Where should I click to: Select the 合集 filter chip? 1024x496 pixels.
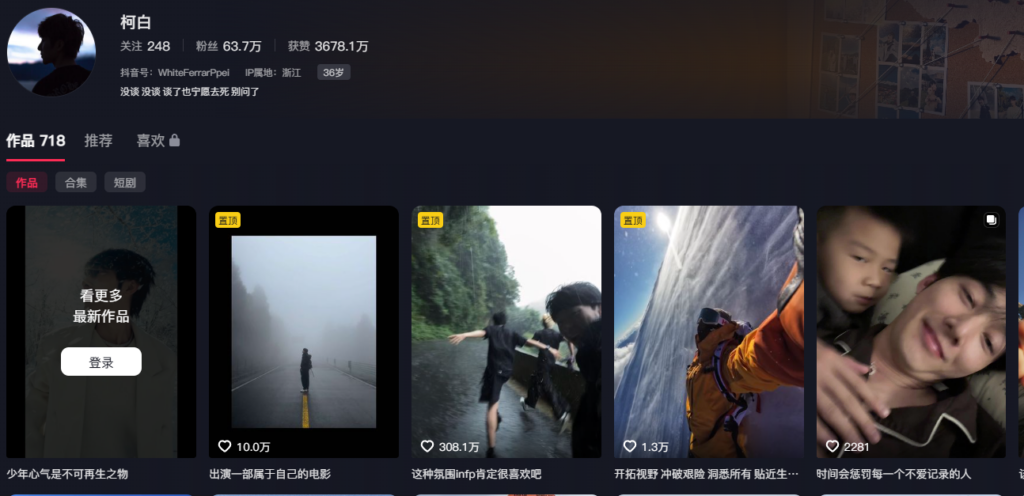76,182
